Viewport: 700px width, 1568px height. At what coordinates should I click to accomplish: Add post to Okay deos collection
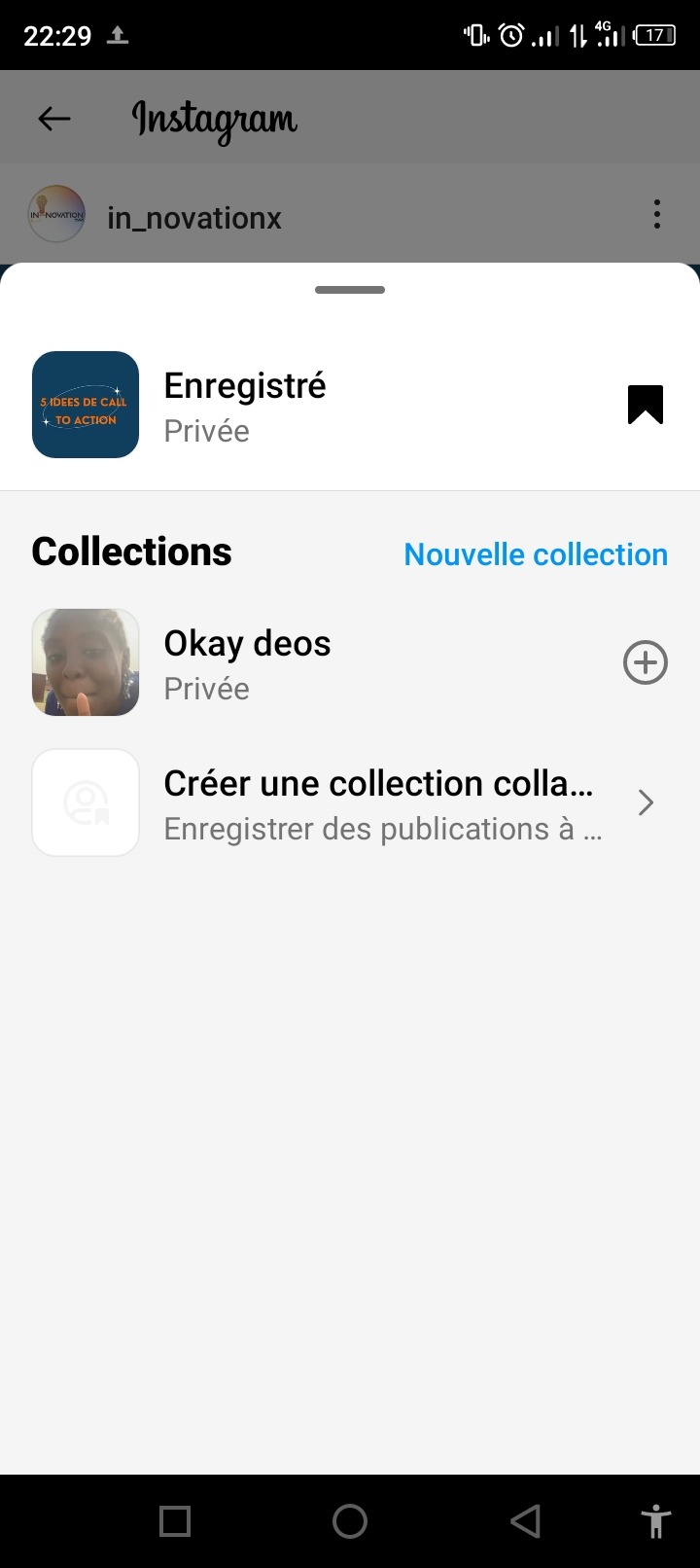pyautogui.click(x=645, y=663)
